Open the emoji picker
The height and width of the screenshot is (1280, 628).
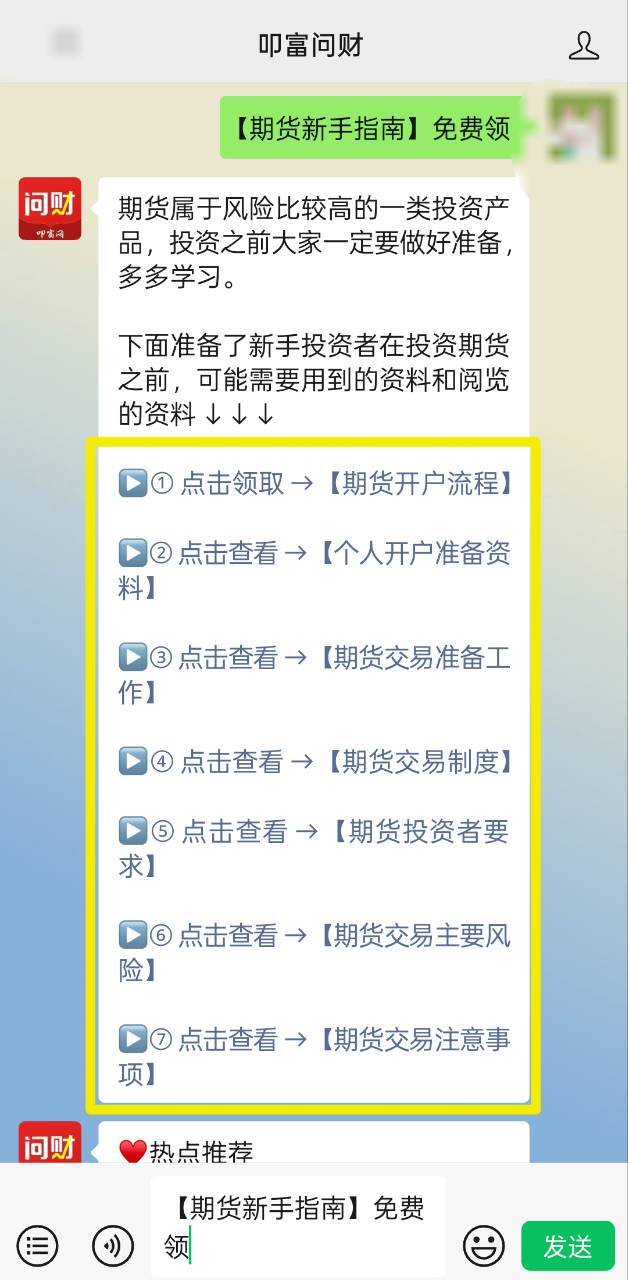[483, 1246]
